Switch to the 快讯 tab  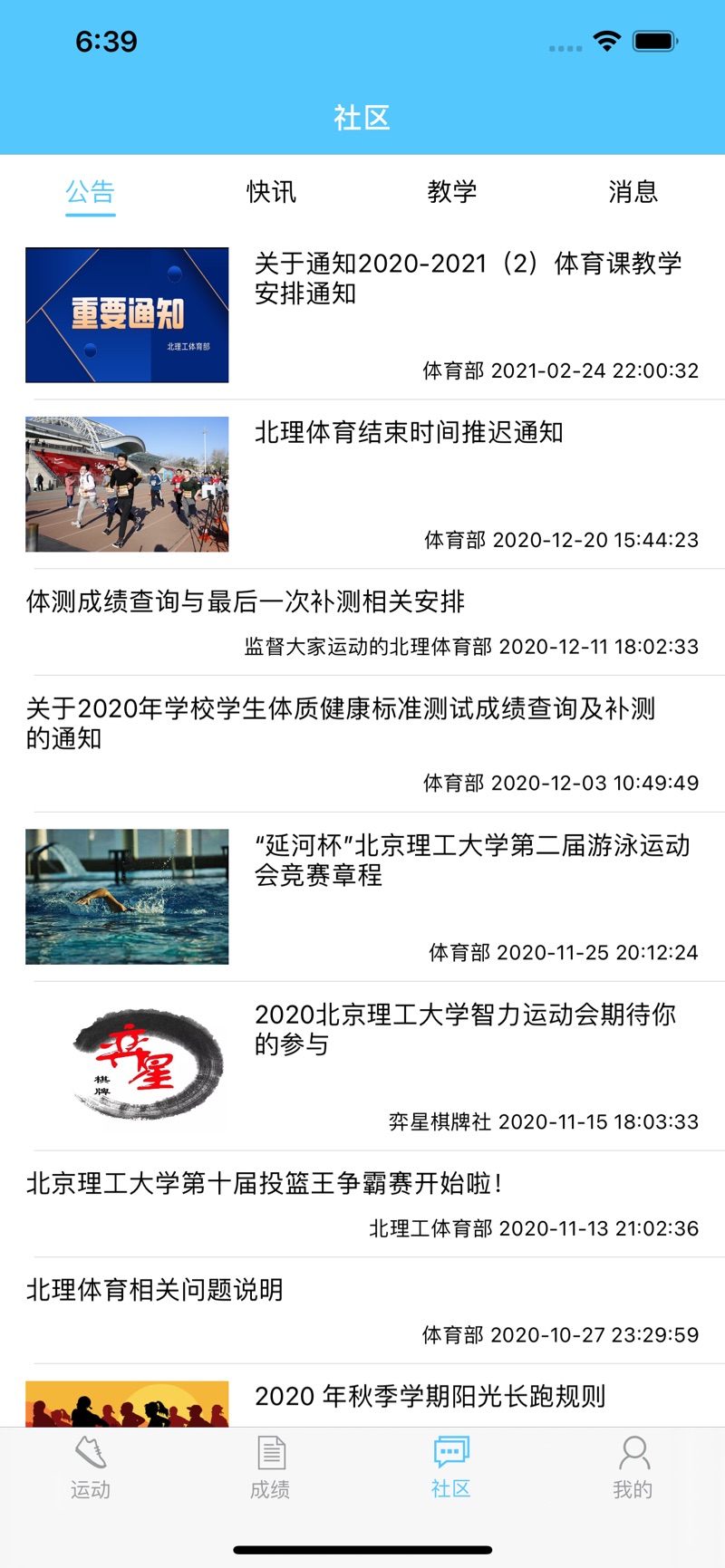point(271,192)
